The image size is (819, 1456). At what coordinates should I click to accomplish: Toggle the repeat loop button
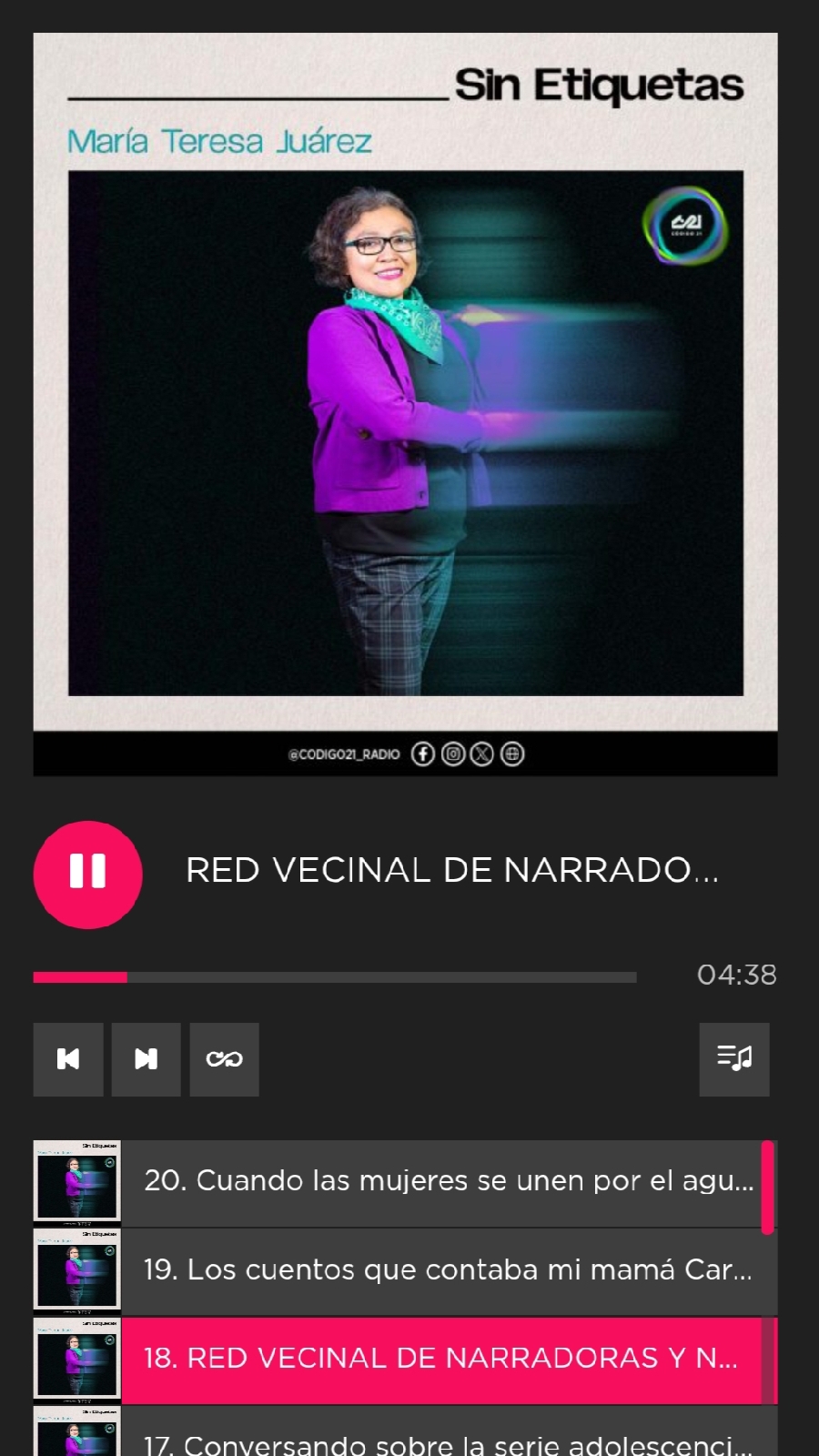[x=224, y=1059]
